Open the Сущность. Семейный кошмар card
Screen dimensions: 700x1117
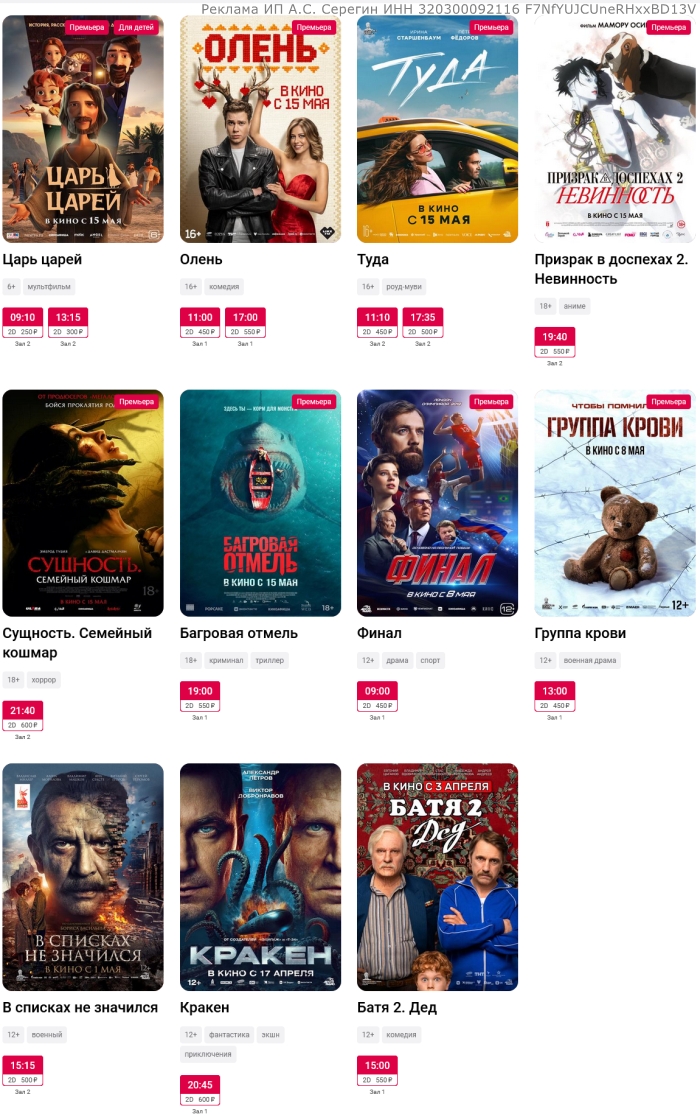[x=83, y=503]
